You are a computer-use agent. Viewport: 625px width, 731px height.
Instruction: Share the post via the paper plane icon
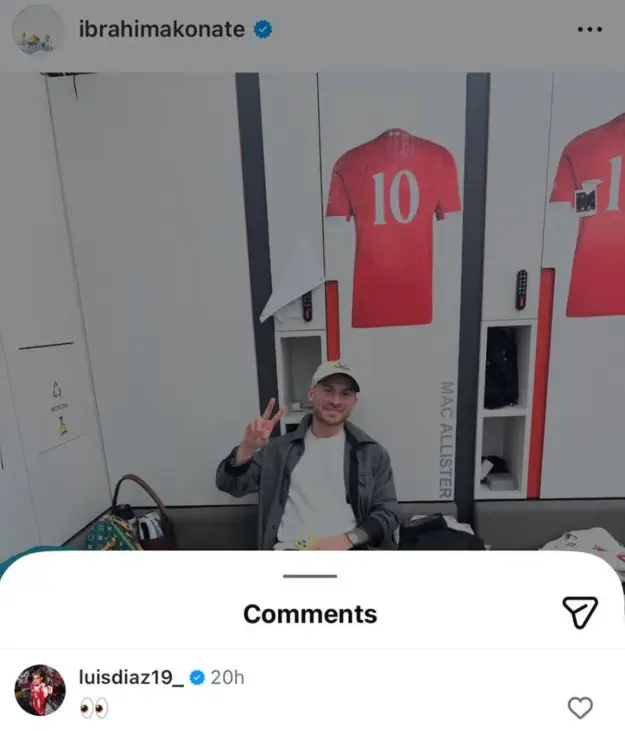point(580,612)
